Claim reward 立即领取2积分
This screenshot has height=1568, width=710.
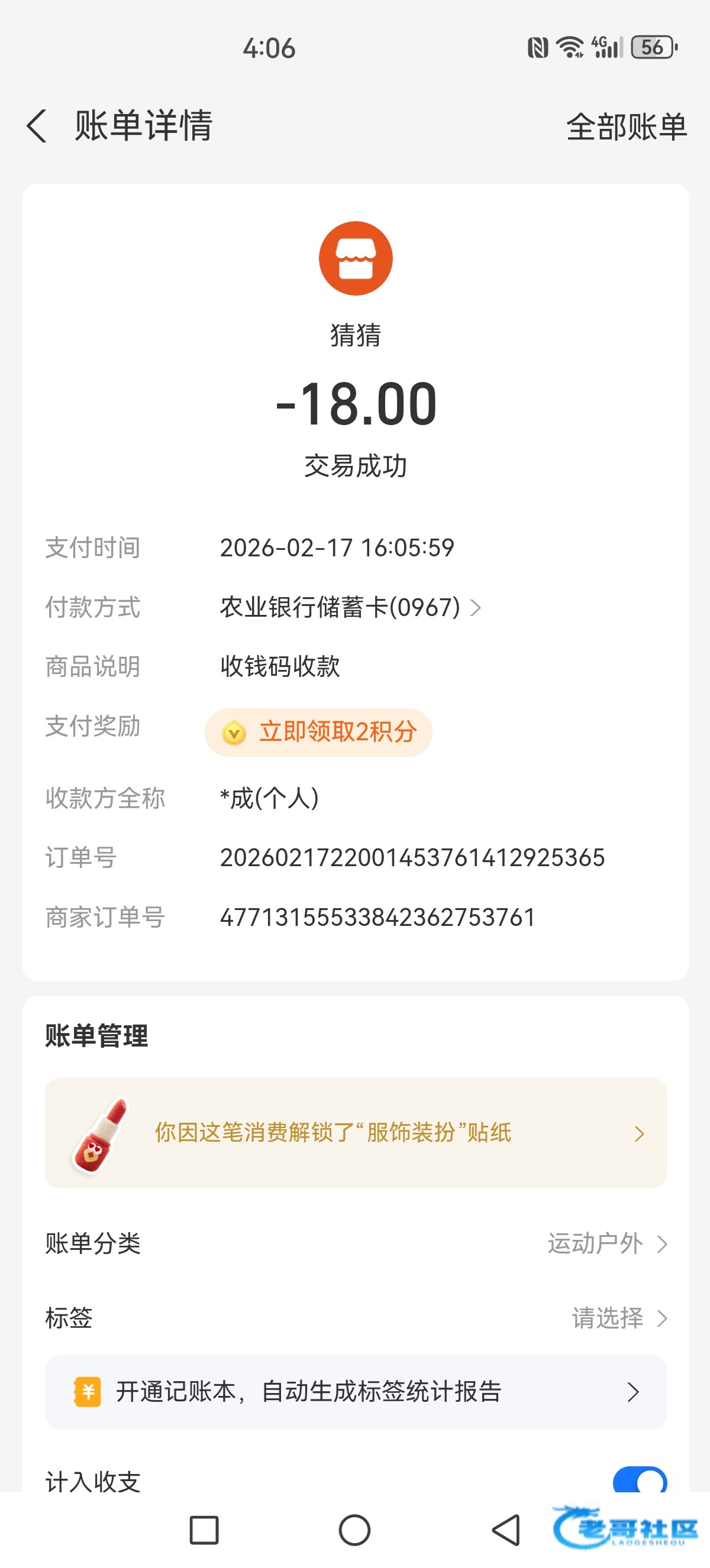(318, 732)
